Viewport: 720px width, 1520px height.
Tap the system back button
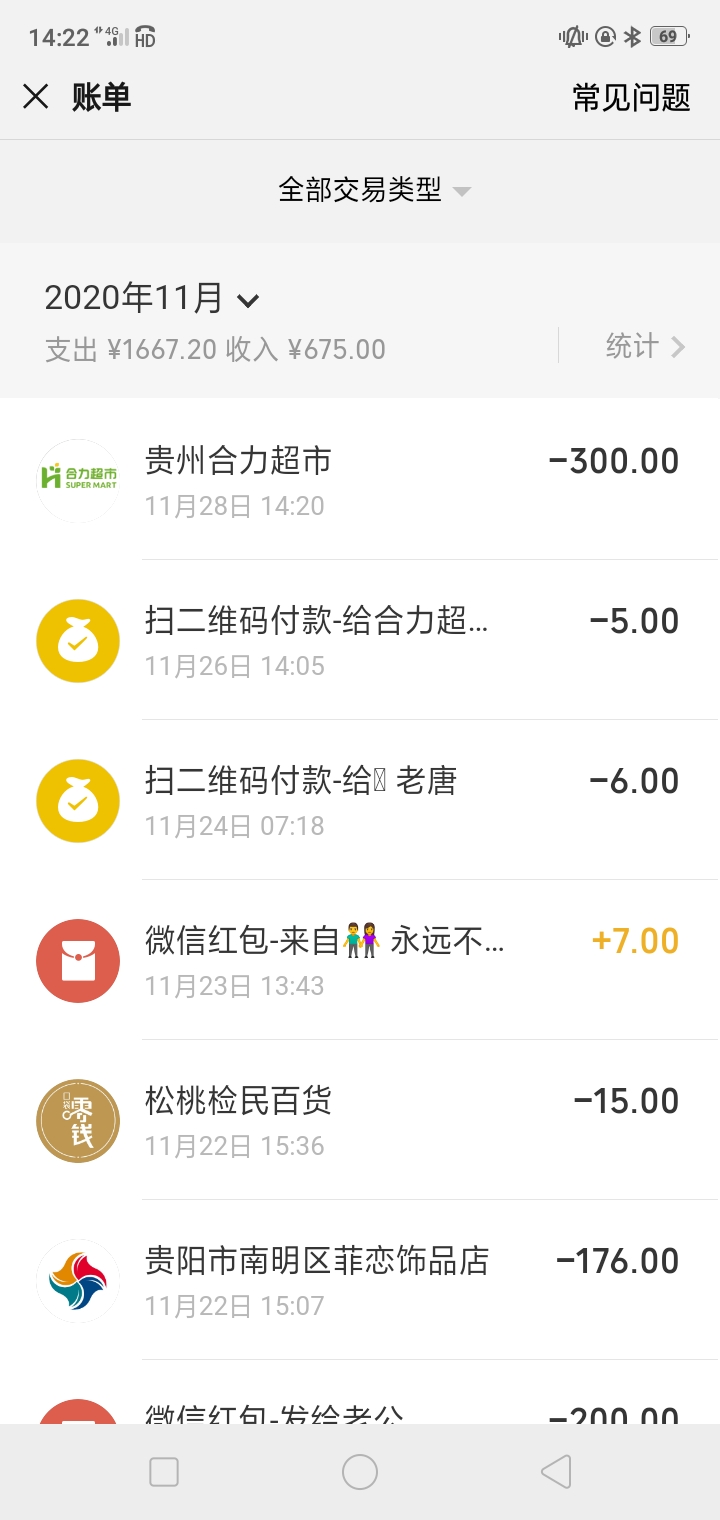tap(556, 1472)
